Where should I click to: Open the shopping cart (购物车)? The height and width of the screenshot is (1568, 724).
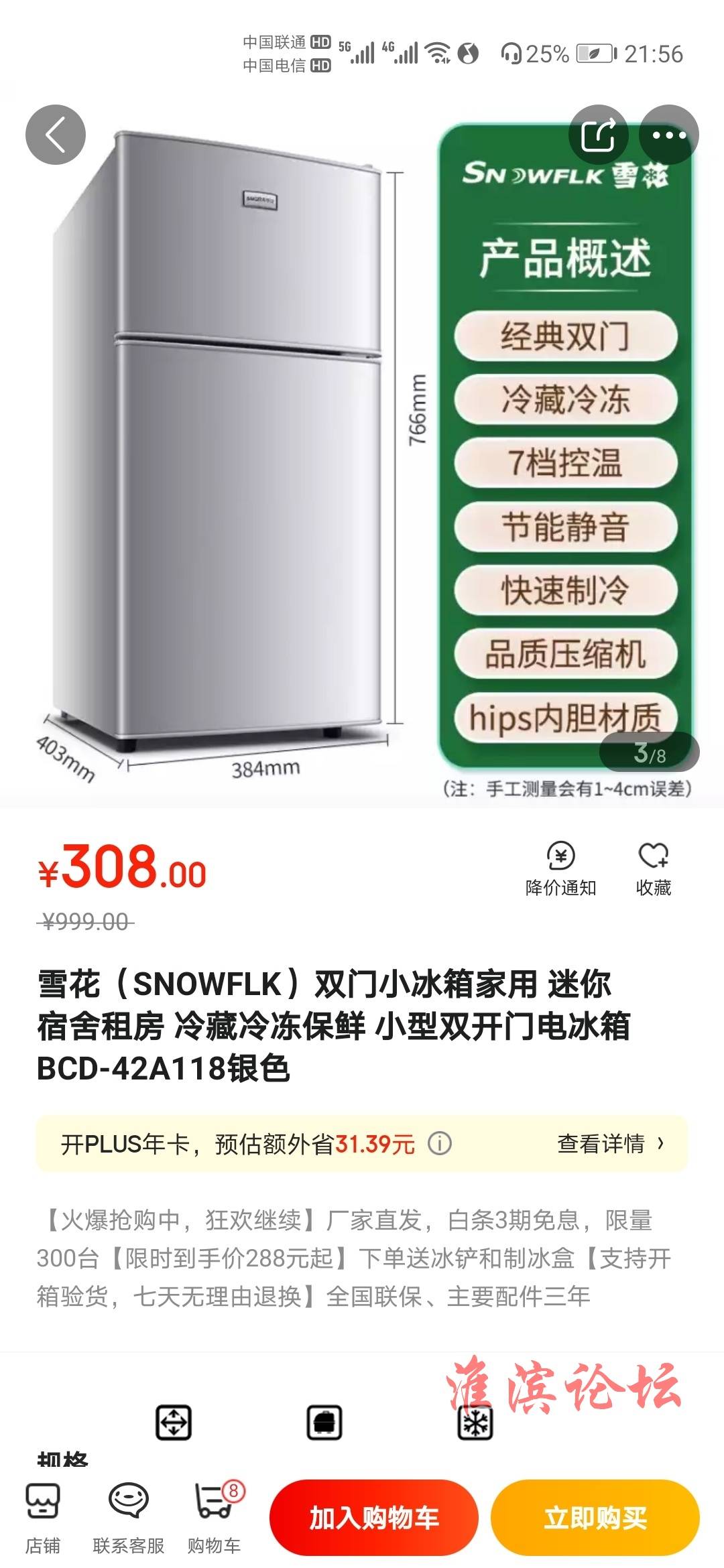tap(215, 1518)
